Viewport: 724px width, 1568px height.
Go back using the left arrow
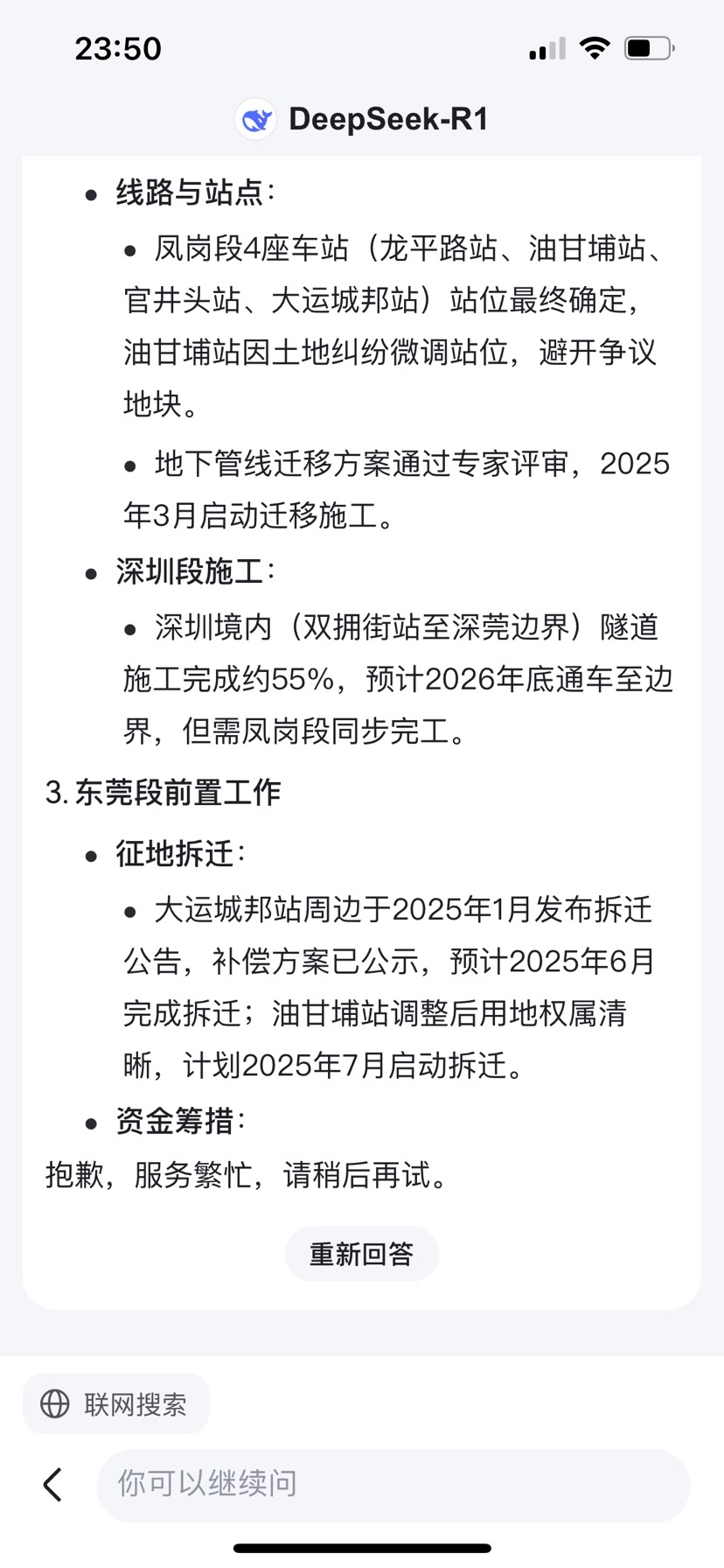tap(52, 1485)
